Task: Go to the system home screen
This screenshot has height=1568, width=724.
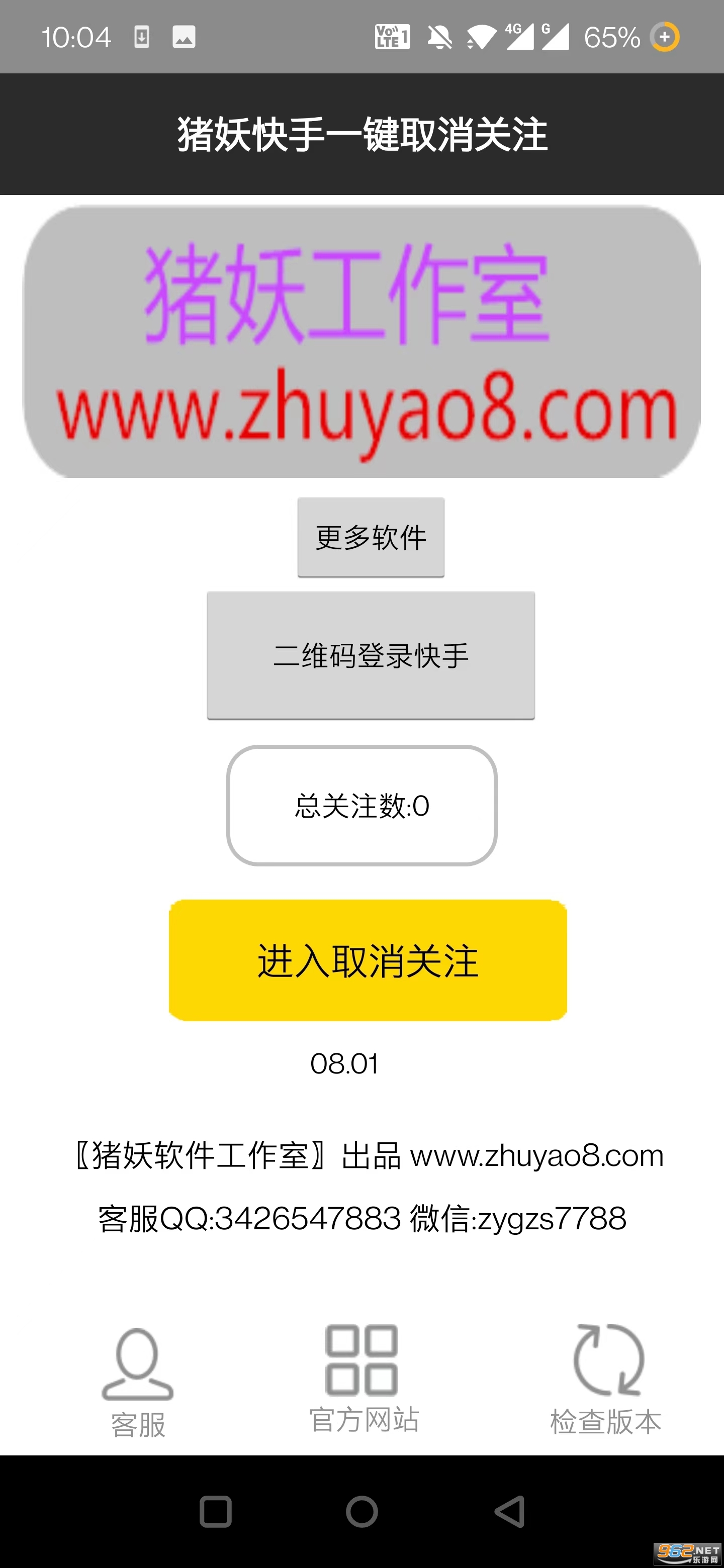Action: [x=363, y=1511]
